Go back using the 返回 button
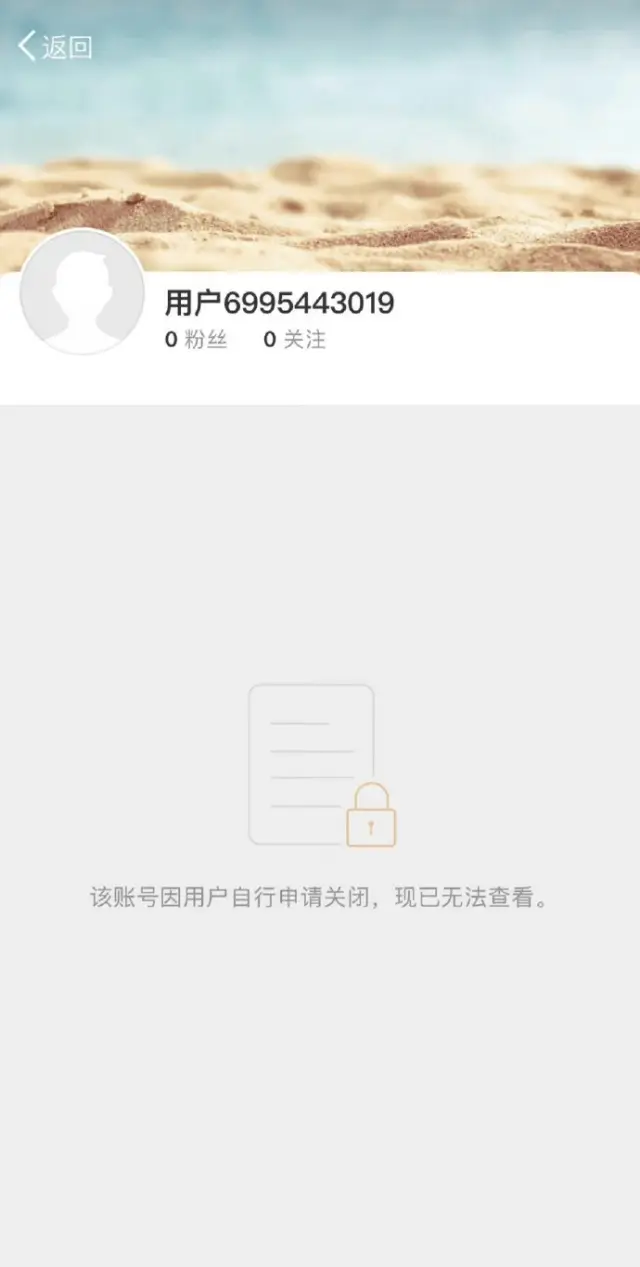Image resolution: width=640 pixels, height=1267 pixels. [x=55, y=46]
